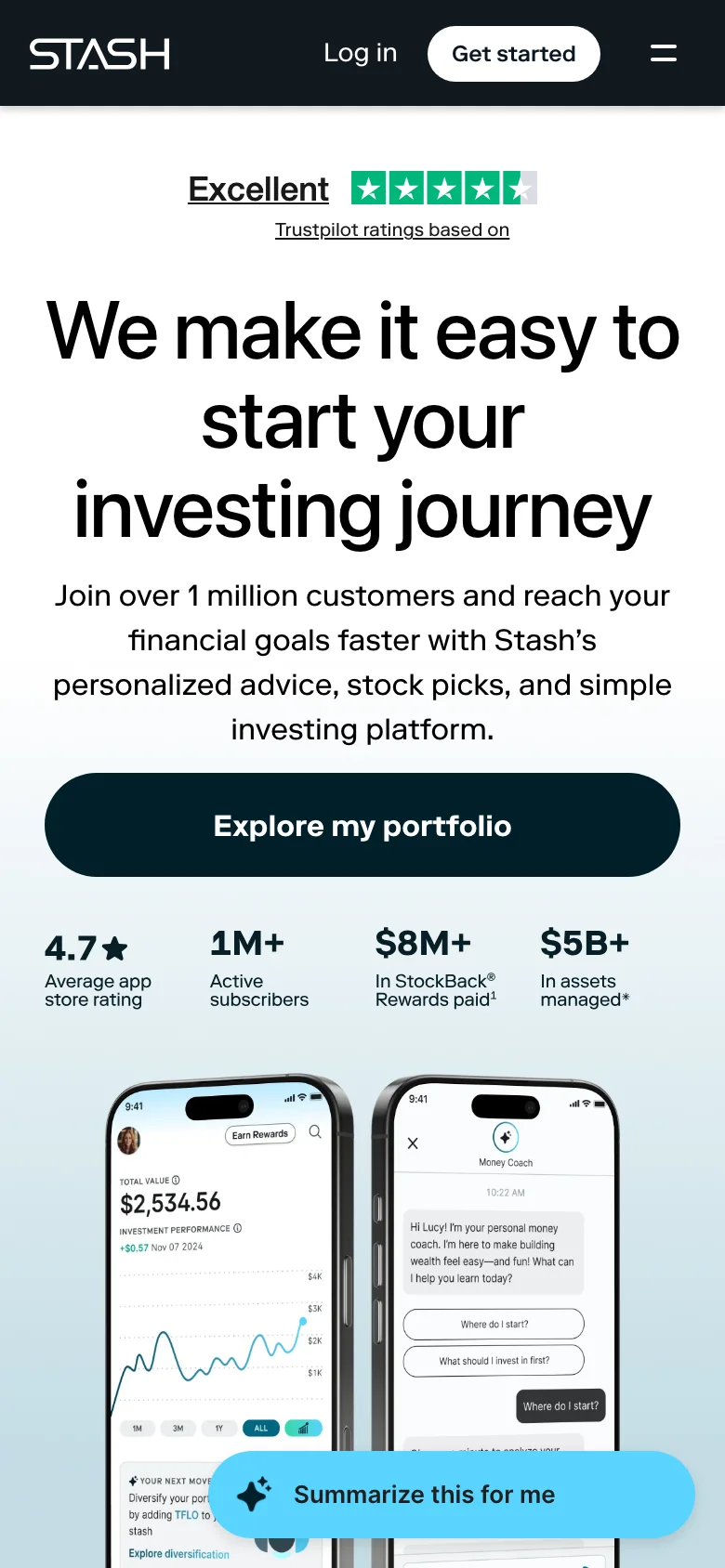Tap the Log in link
This screenshot has width=725, height=1568.
point(360,53)
